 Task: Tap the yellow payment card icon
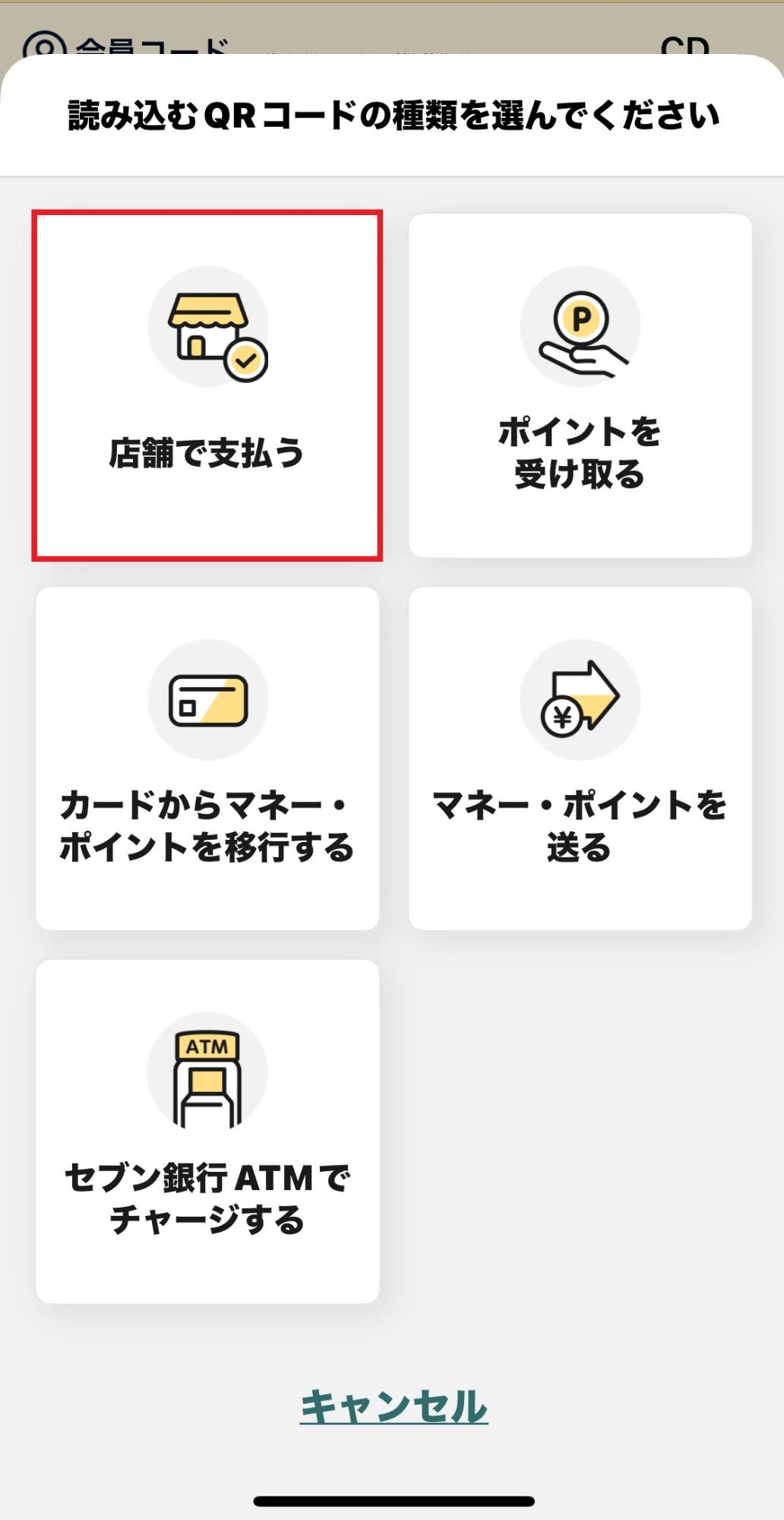pos(209,701)
